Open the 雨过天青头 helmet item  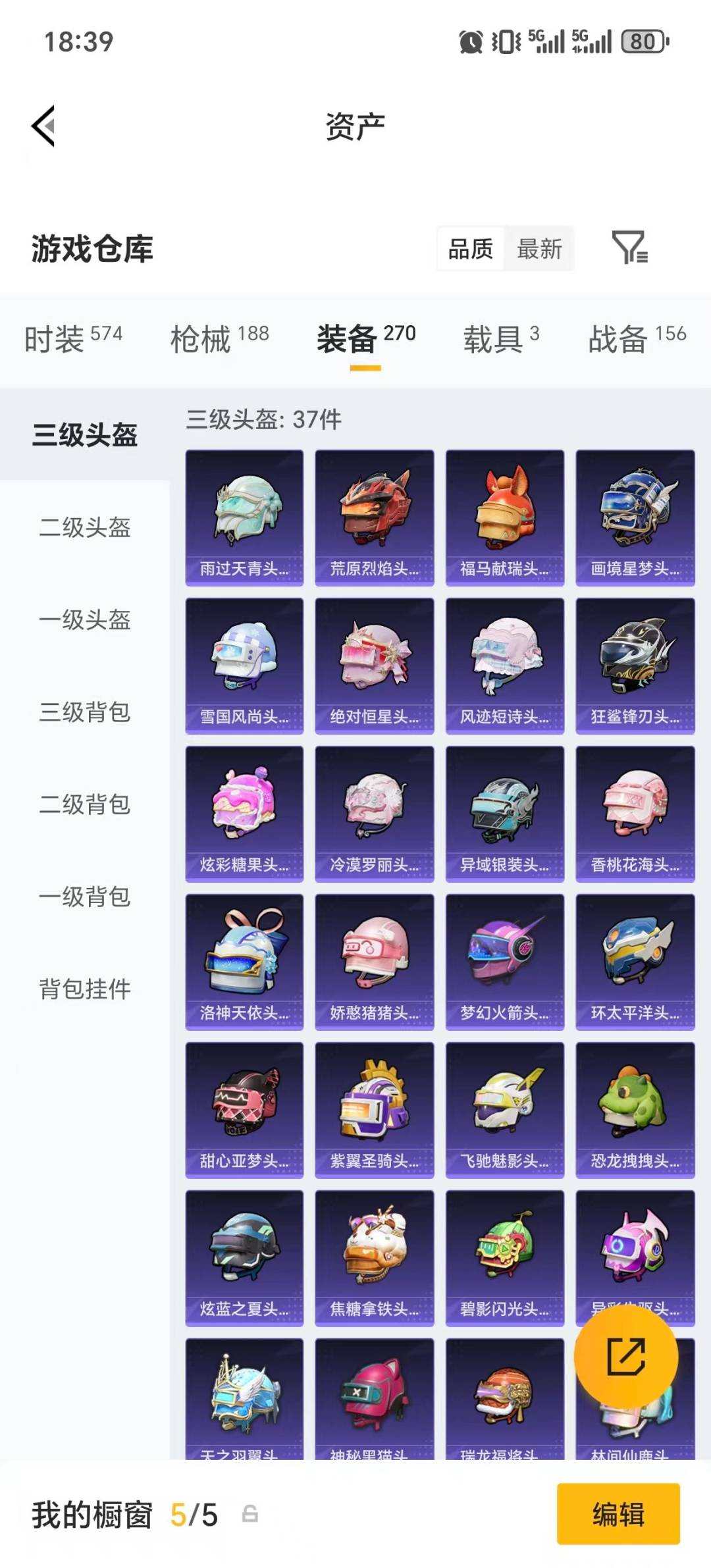tap(244, 517)
